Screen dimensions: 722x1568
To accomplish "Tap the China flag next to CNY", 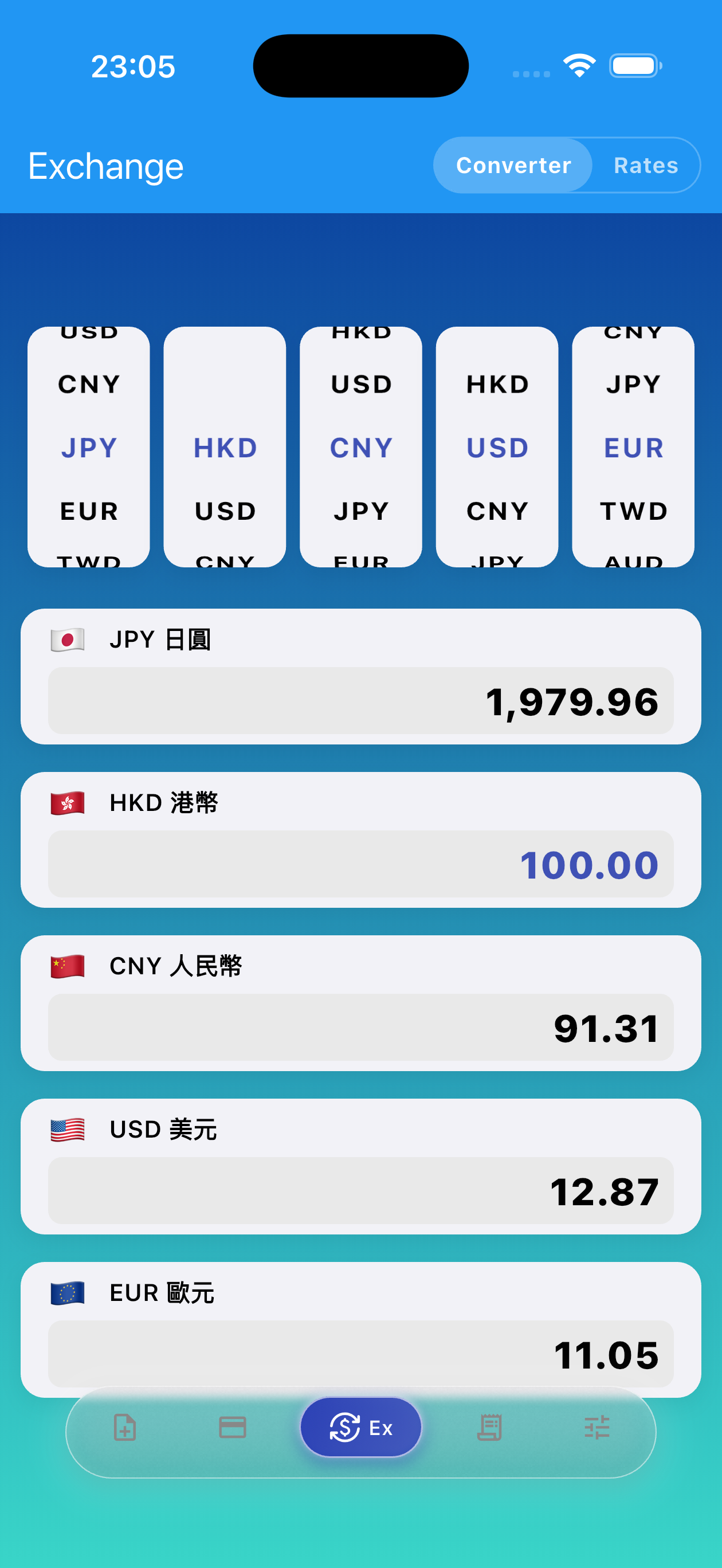I will [68, 966].
